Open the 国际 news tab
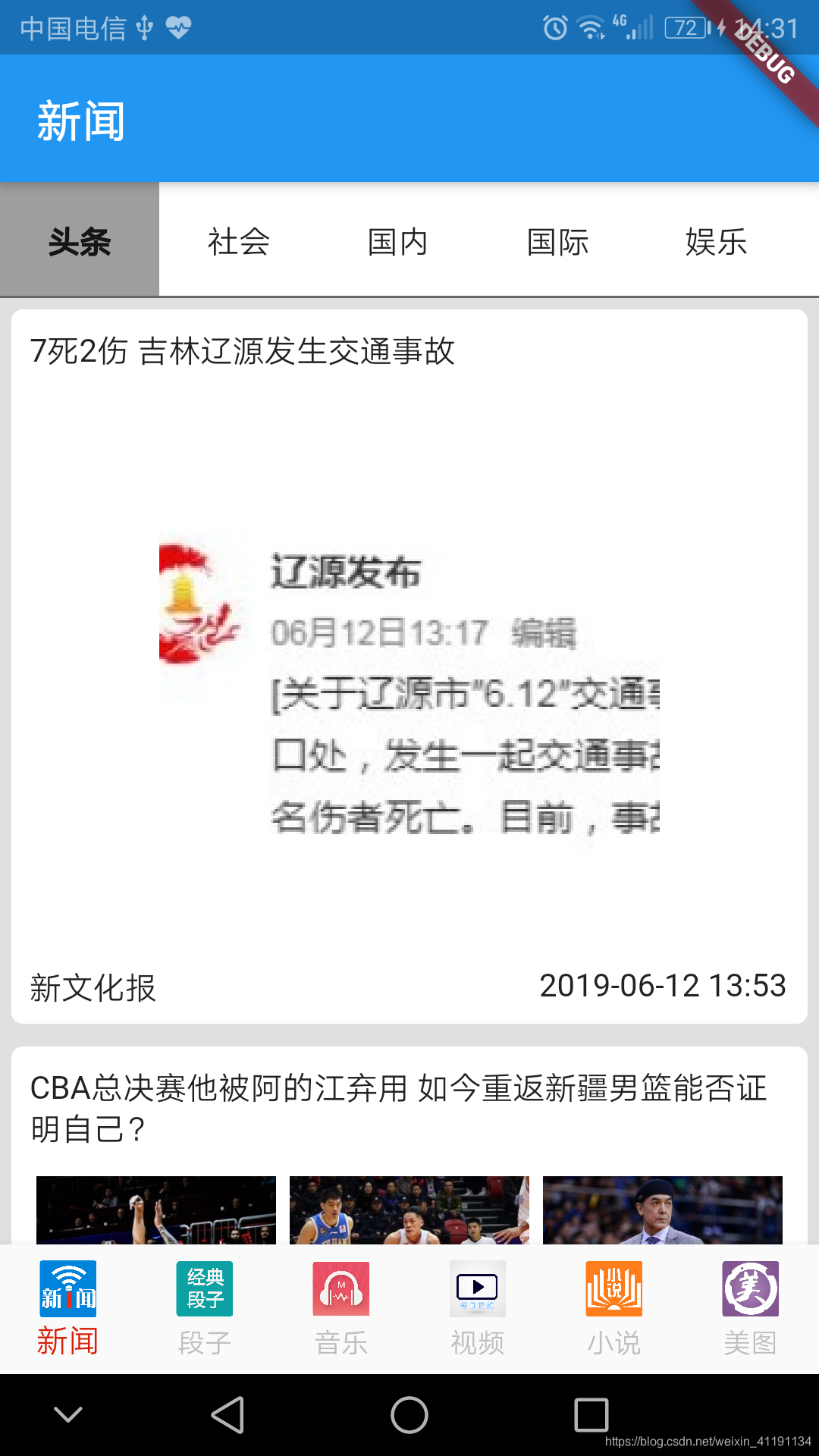The width and height of the screenshot is (819, 1456). (557, 241)
